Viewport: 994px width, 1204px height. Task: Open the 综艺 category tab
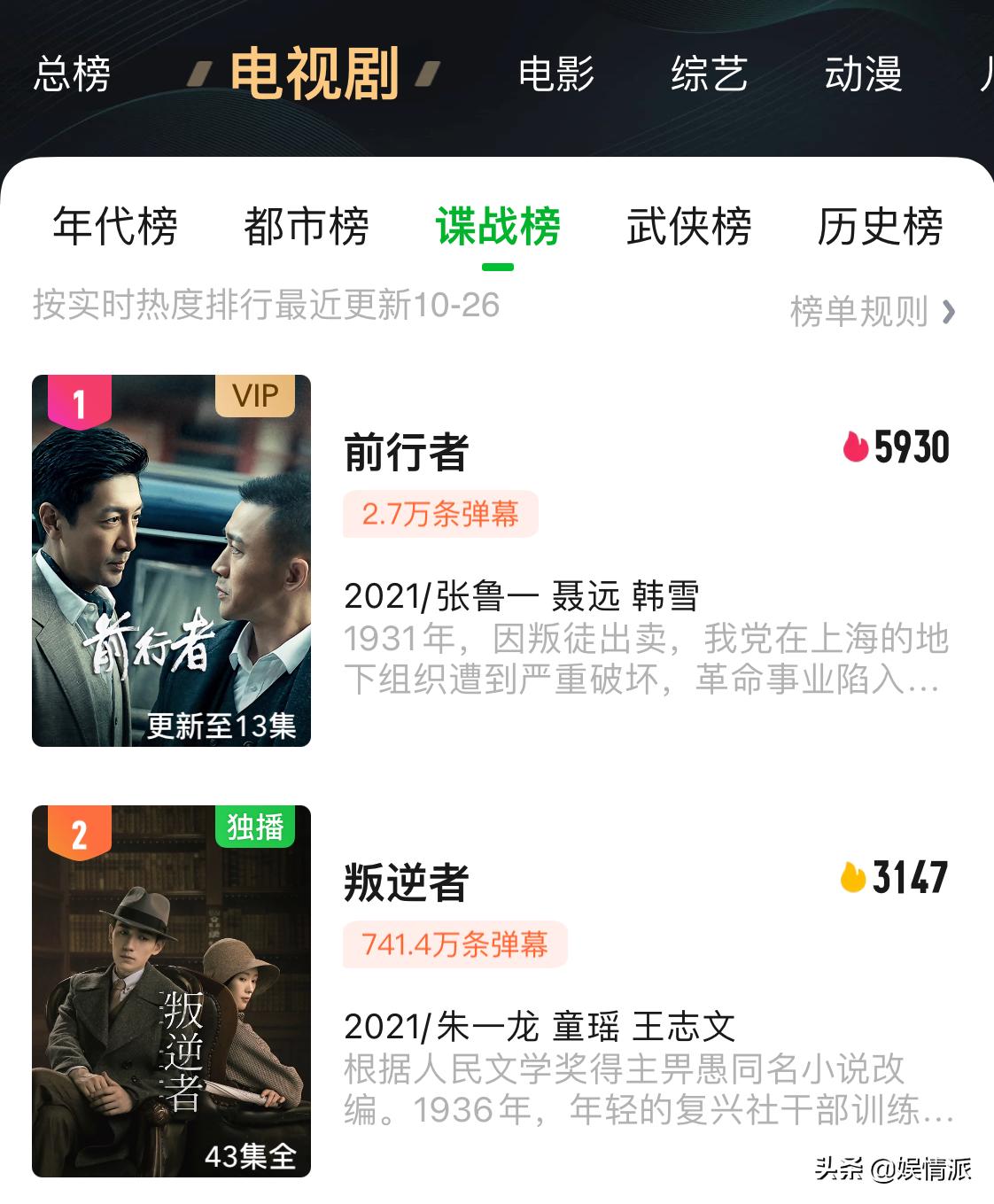[708, 75]
